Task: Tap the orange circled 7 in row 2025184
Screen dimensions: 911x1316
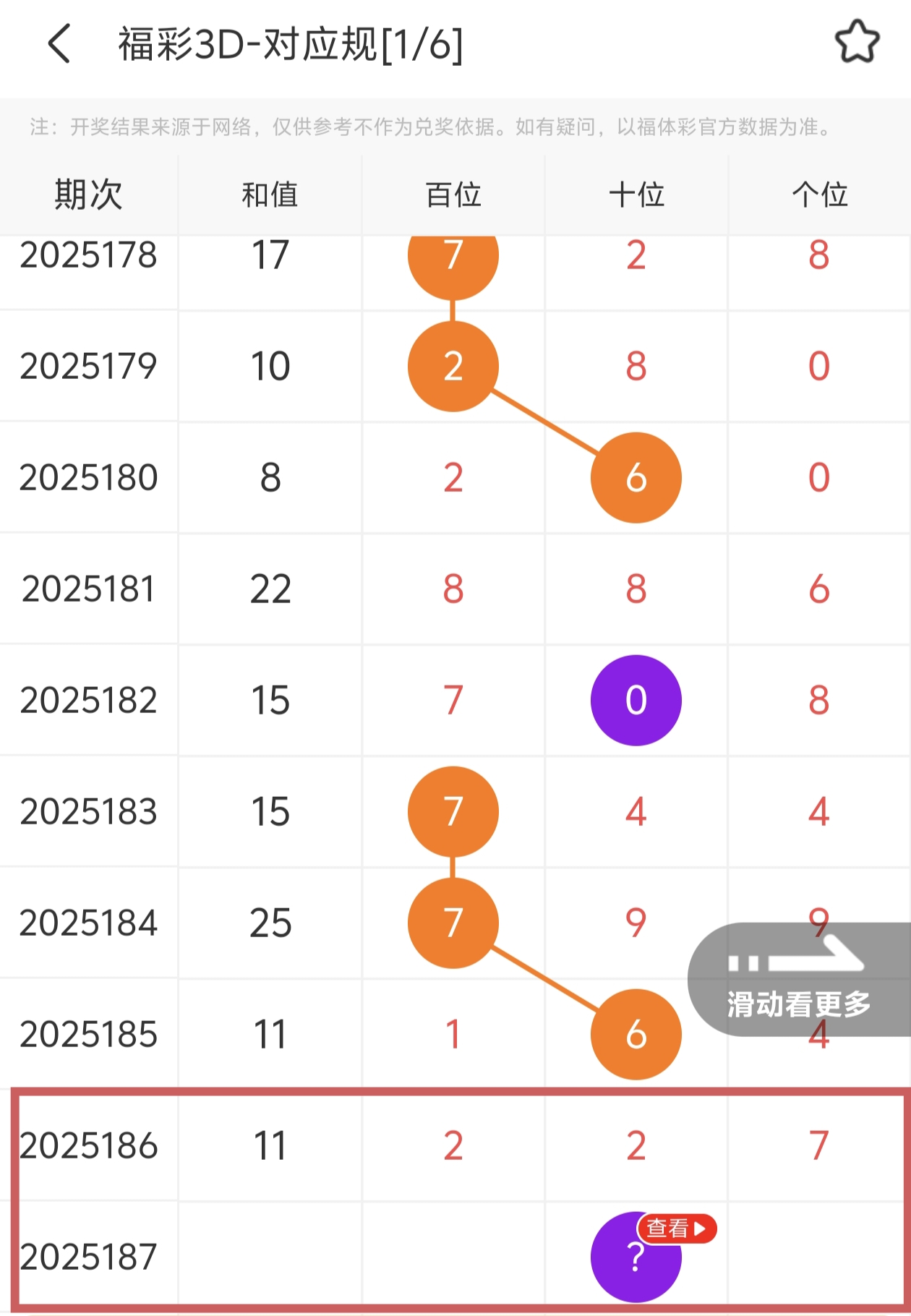Action: [x=453, y=923]
